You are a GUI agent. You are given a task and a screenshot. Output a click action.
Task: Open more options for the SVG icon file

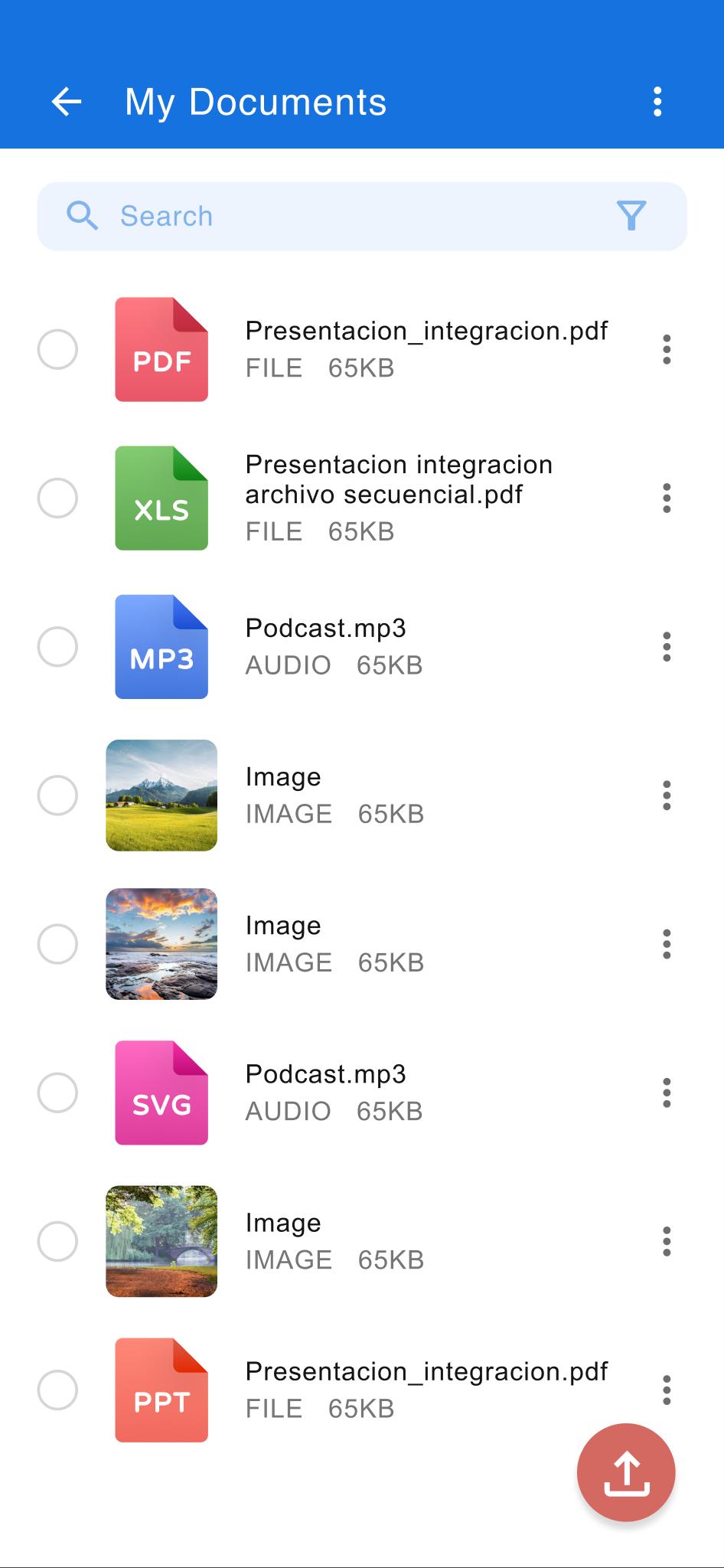(x=667, y=1093)
